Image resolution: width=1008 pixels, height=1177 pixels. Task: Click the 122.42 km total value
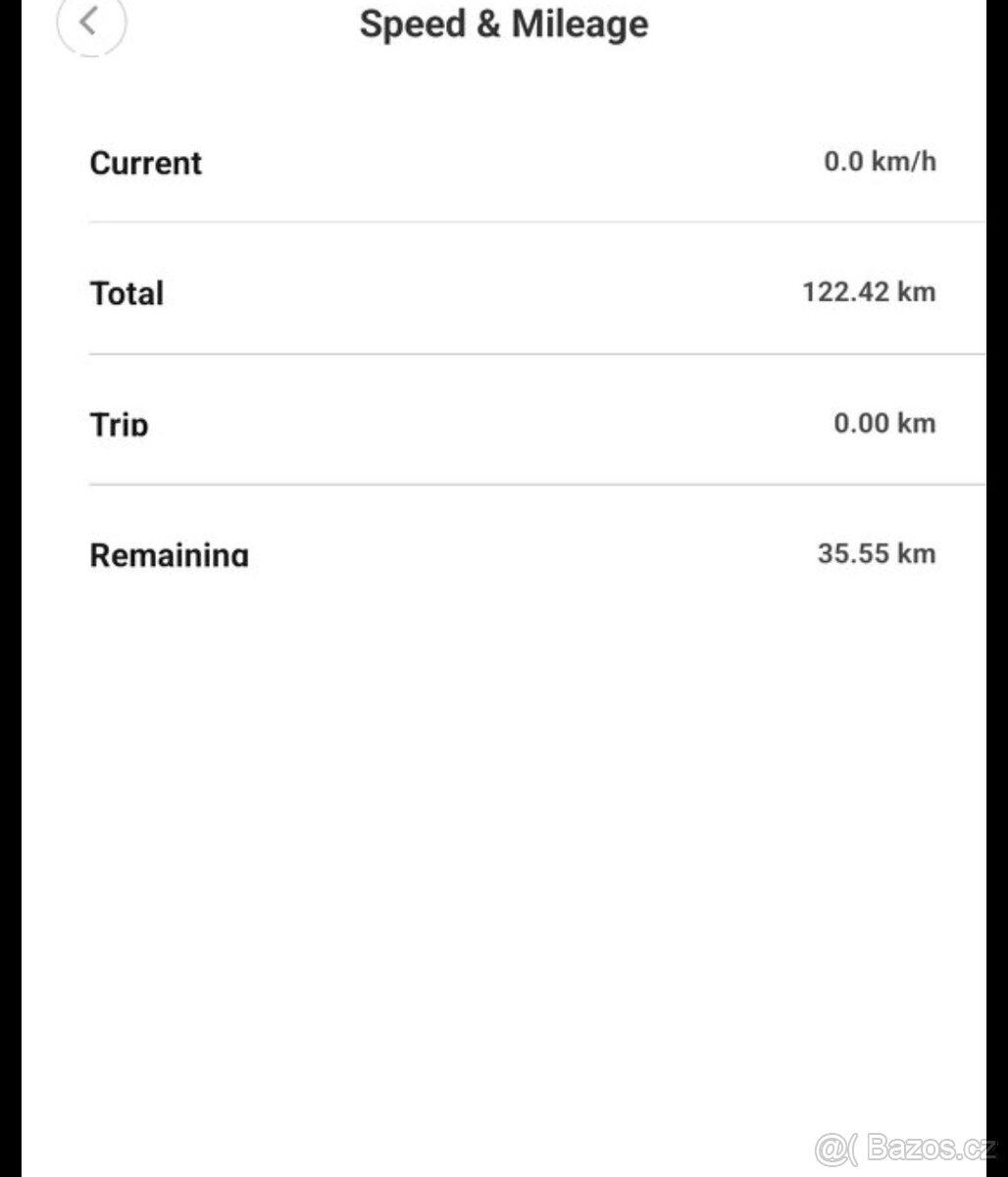coord(868,291)
